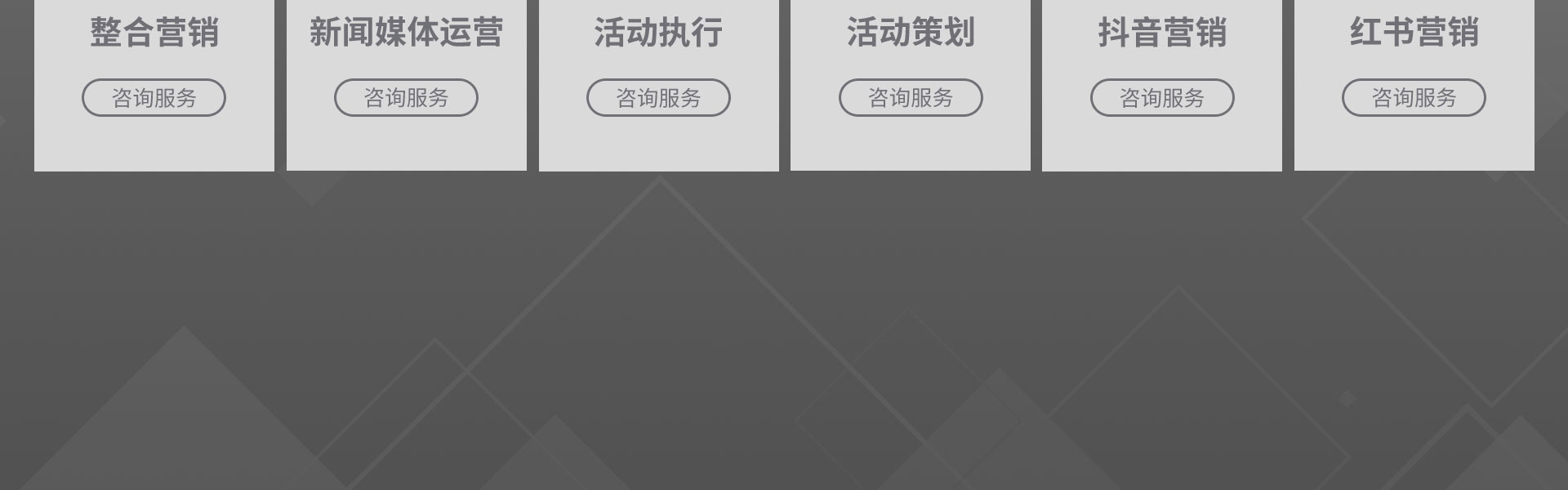Tap 咨询服务 under 抖音营销

click(x=1162, y=98)
